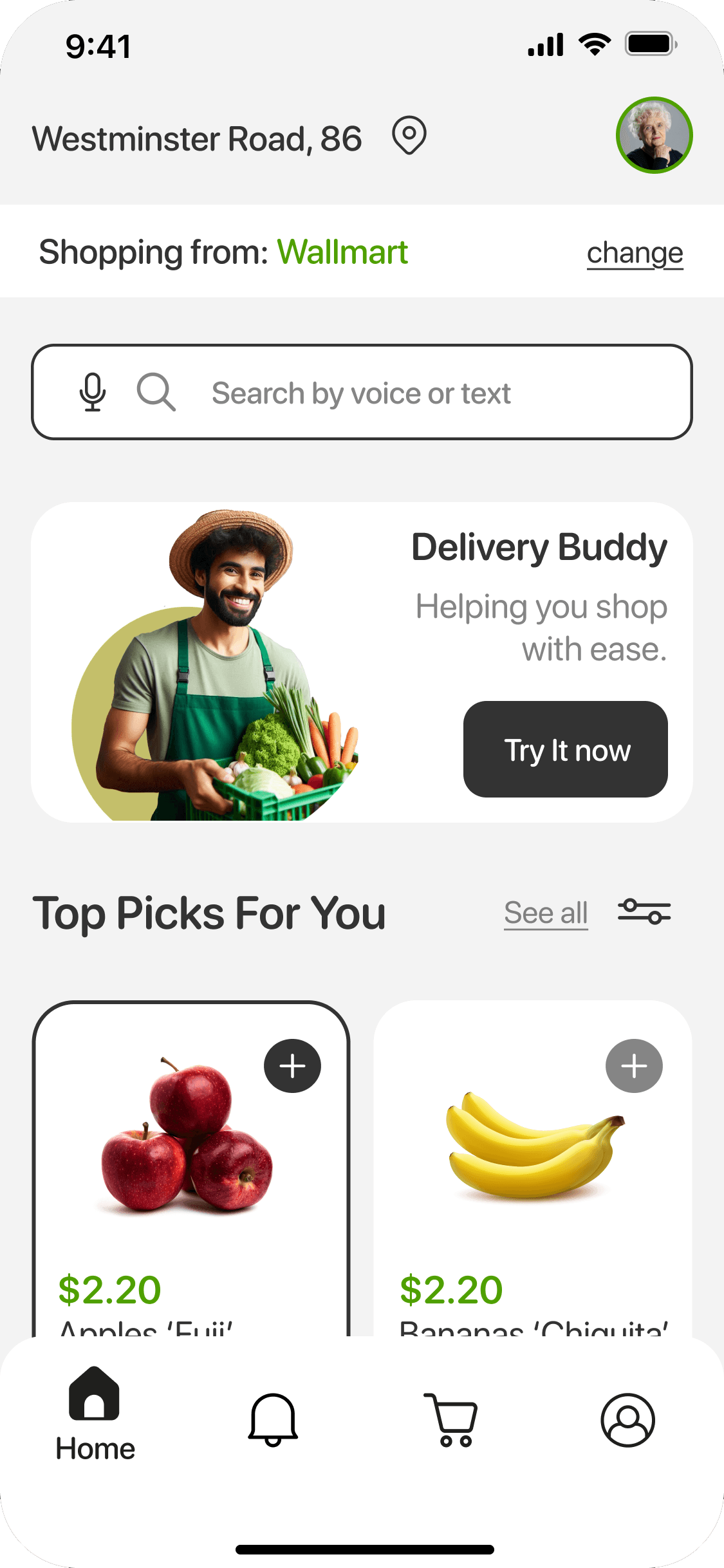Open the bananas product card
The image size is (724, 1568).
(533, 1169)
